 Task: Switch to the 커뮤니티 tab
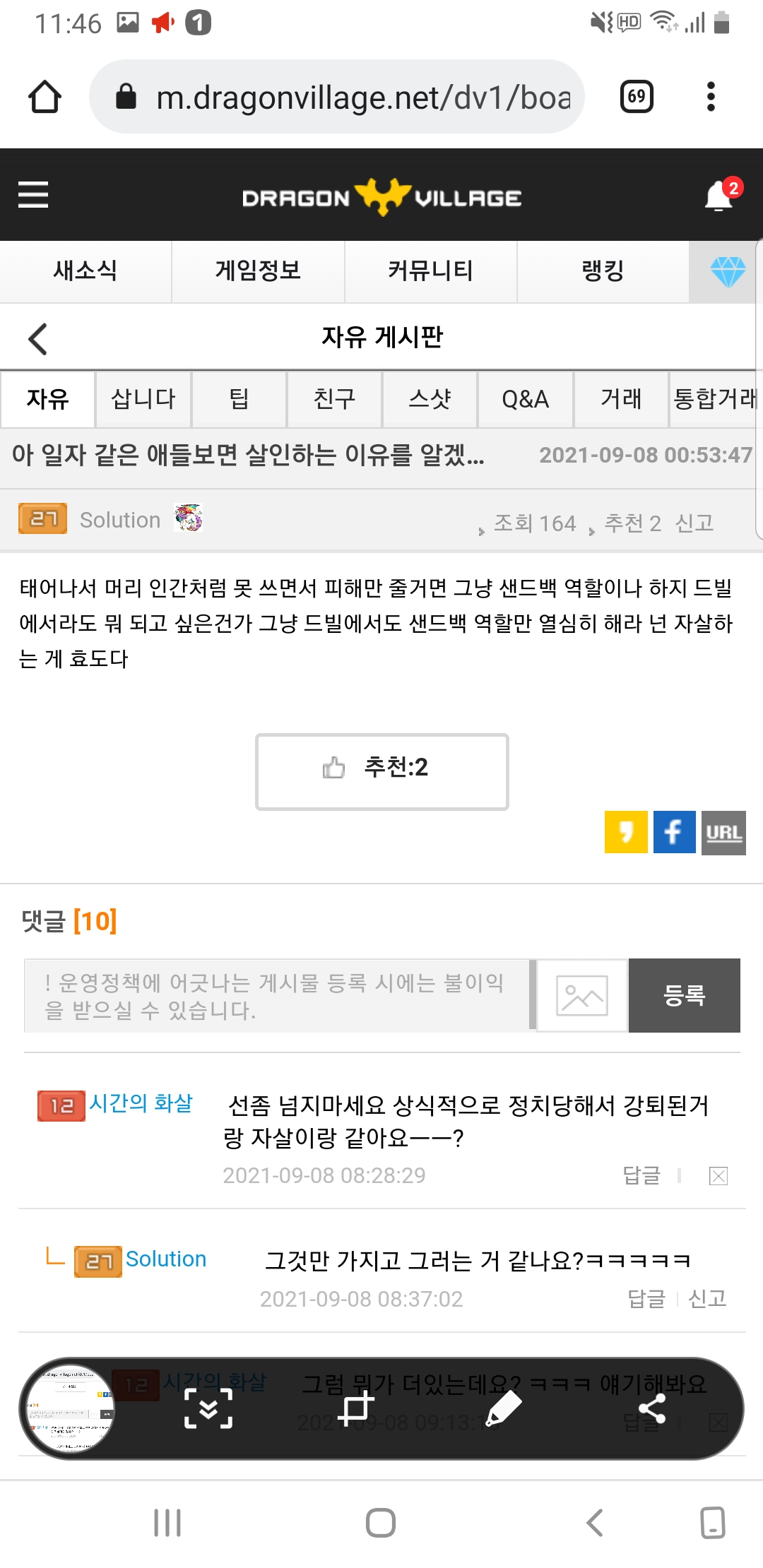430,271
